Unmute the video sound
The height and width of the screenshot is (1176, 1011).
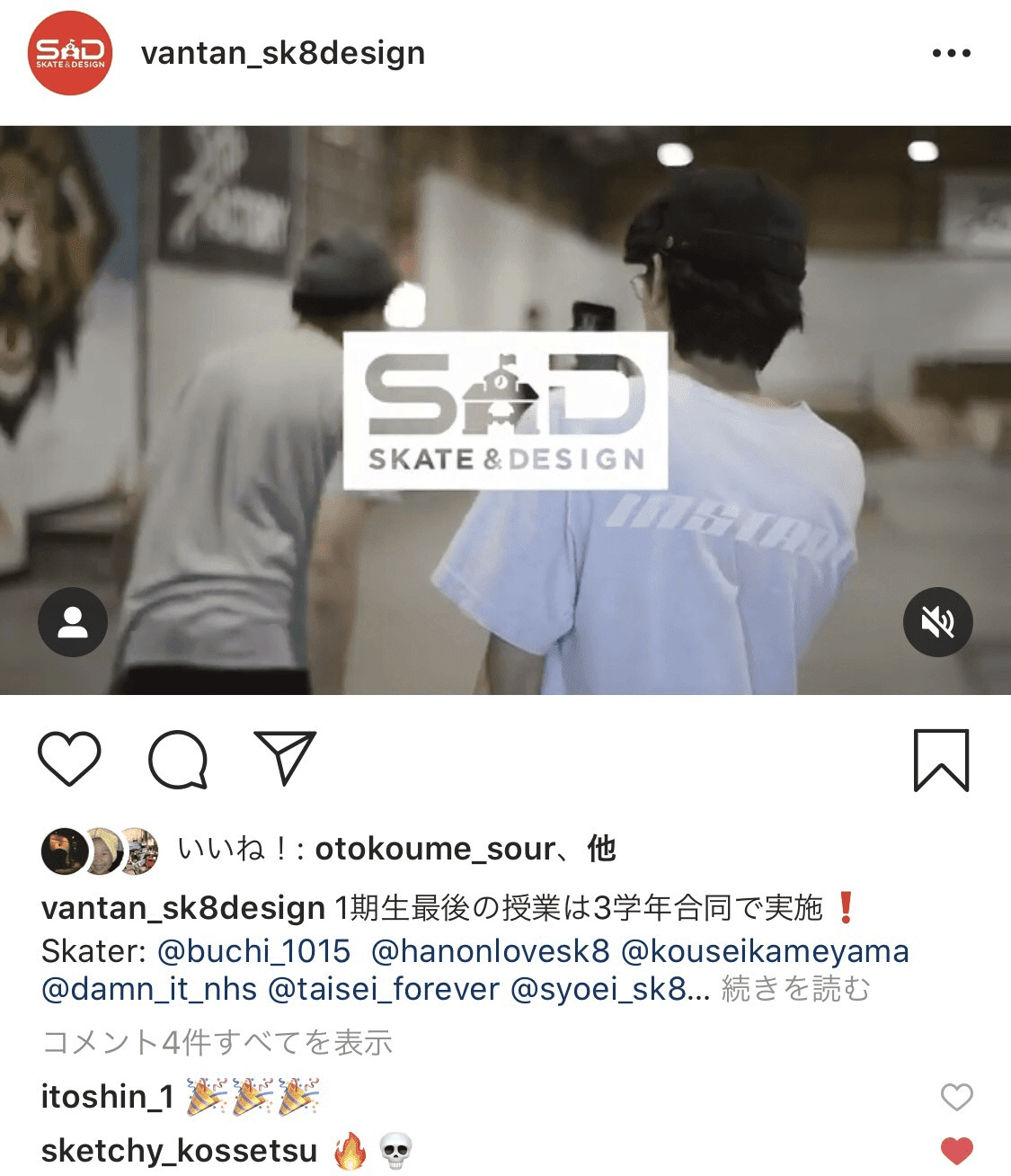[937, 622]
